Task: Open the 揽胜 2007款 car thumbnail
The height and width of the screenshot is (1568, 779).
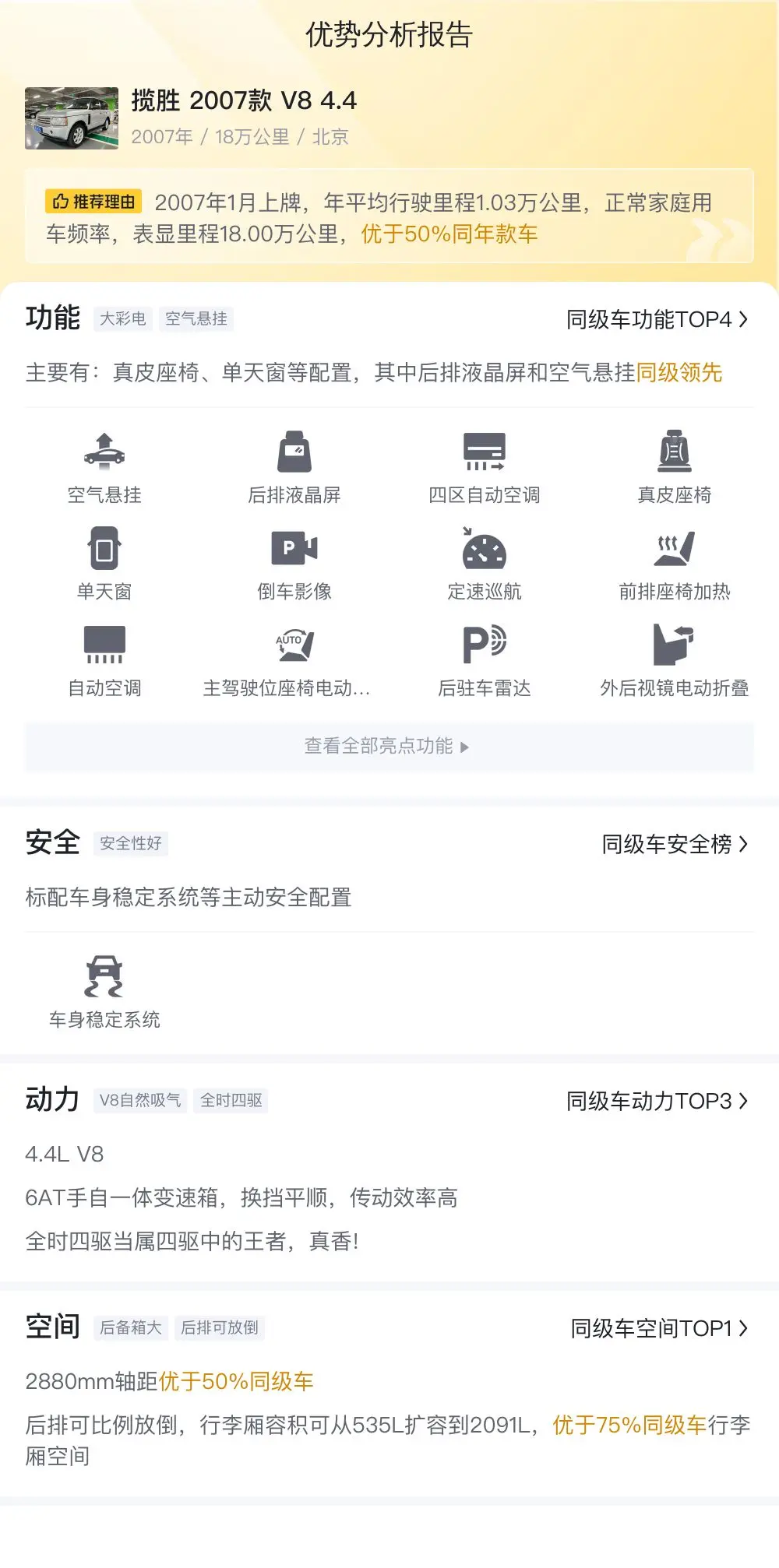Action: coord(72,118)
